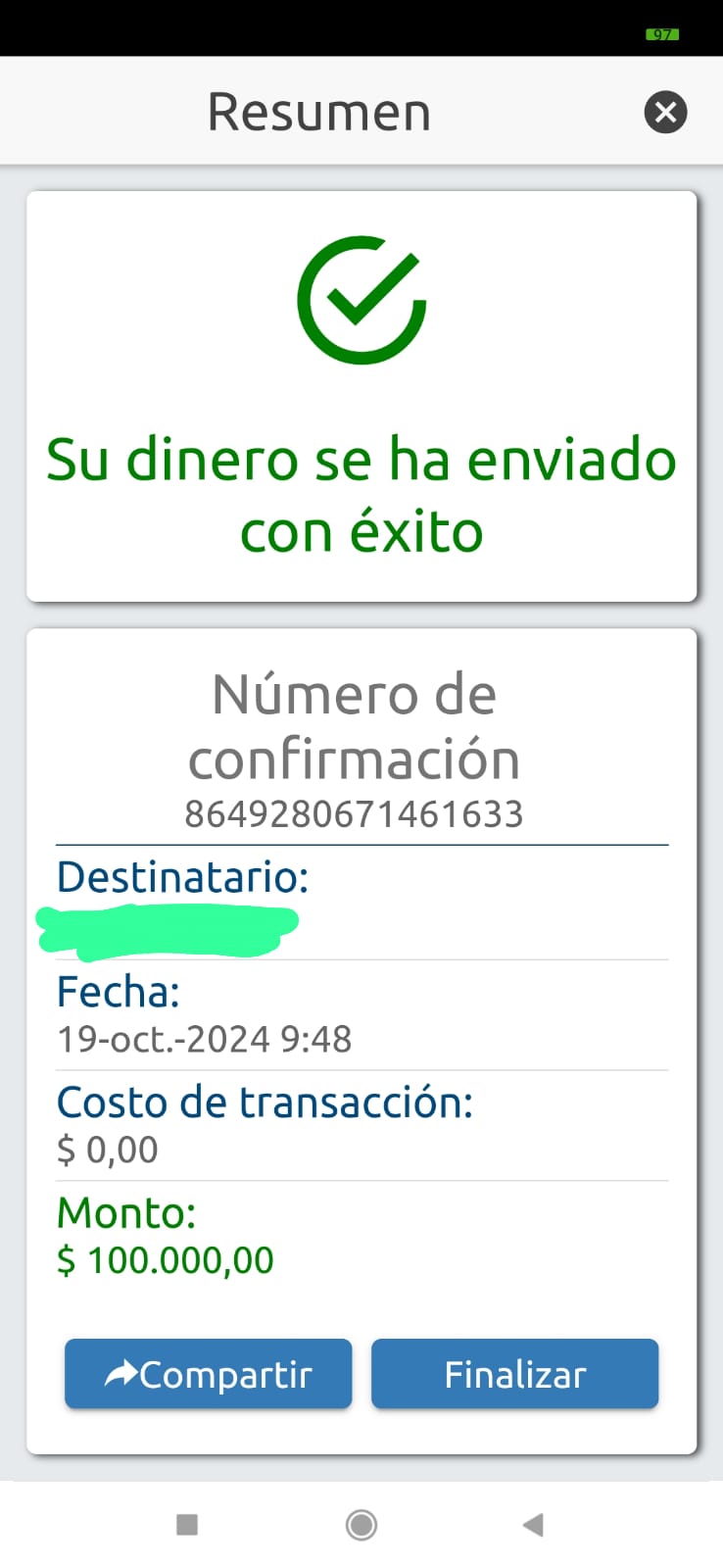Close the Resumen screen with the X
Viewport: 723px width, 1568px height.
665,112
